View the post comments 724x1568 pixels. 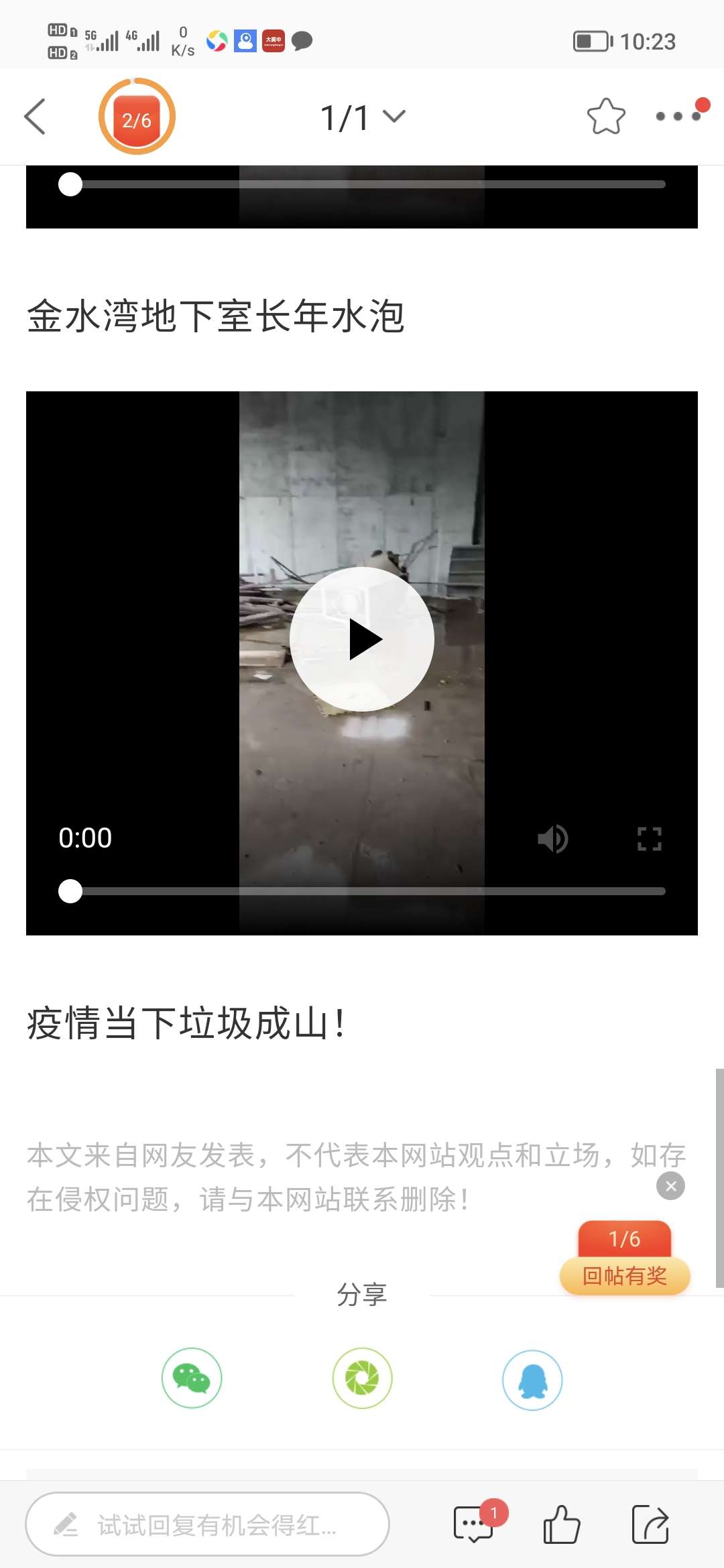coord(473,1524)
